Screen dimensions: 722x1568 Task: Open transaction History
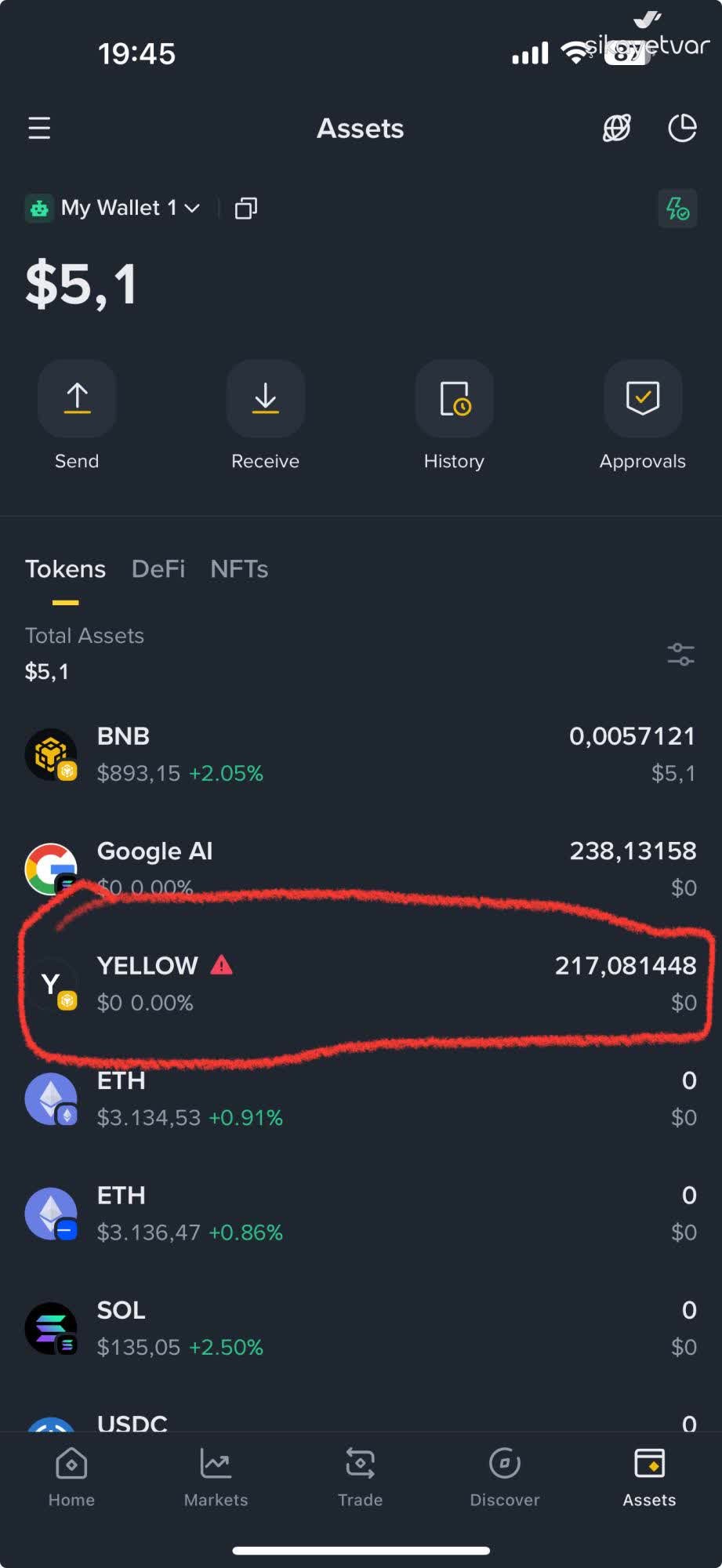[x=454, y=399]
